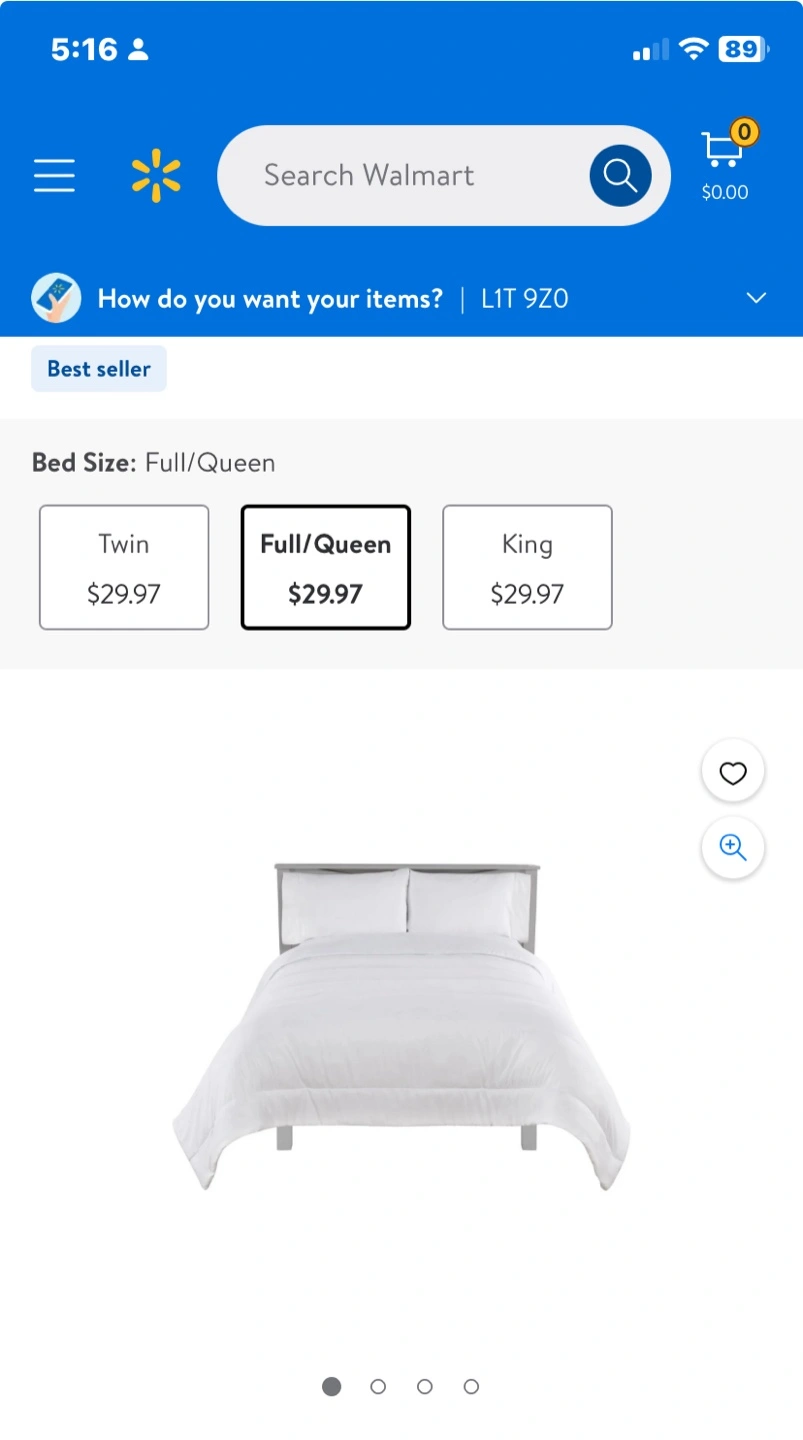Jump to the second image dot

click(378, 1387)
